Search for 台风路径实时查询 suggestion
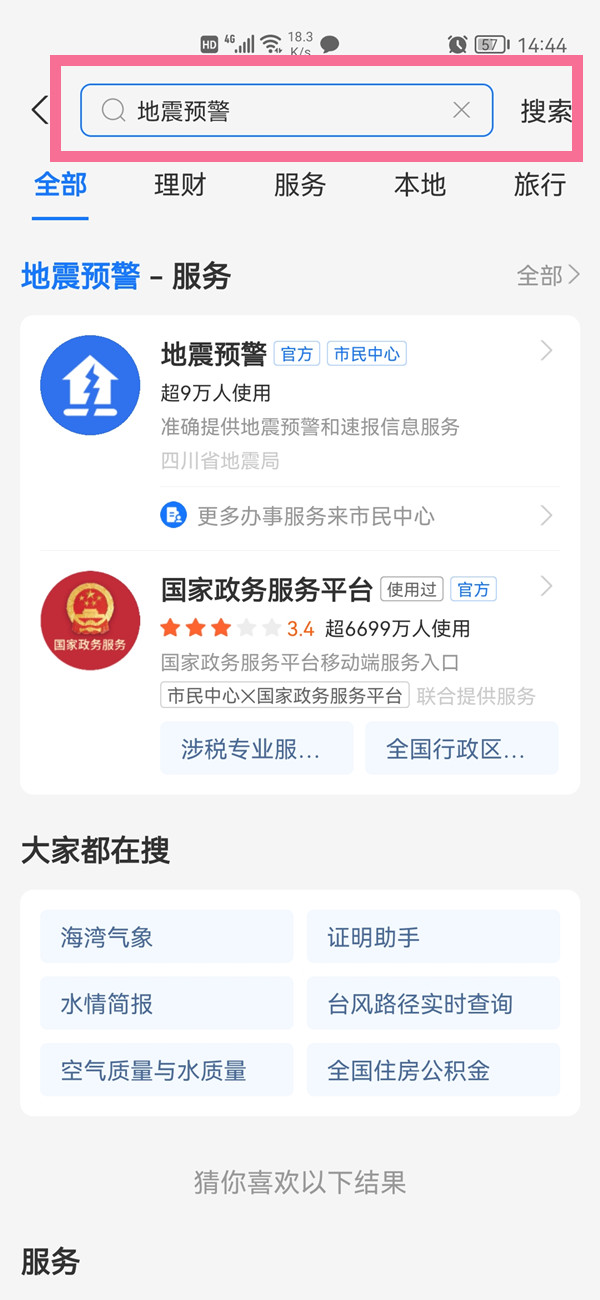The width and height of the screenshot is (600, 1300). (x=433, y=1004)
